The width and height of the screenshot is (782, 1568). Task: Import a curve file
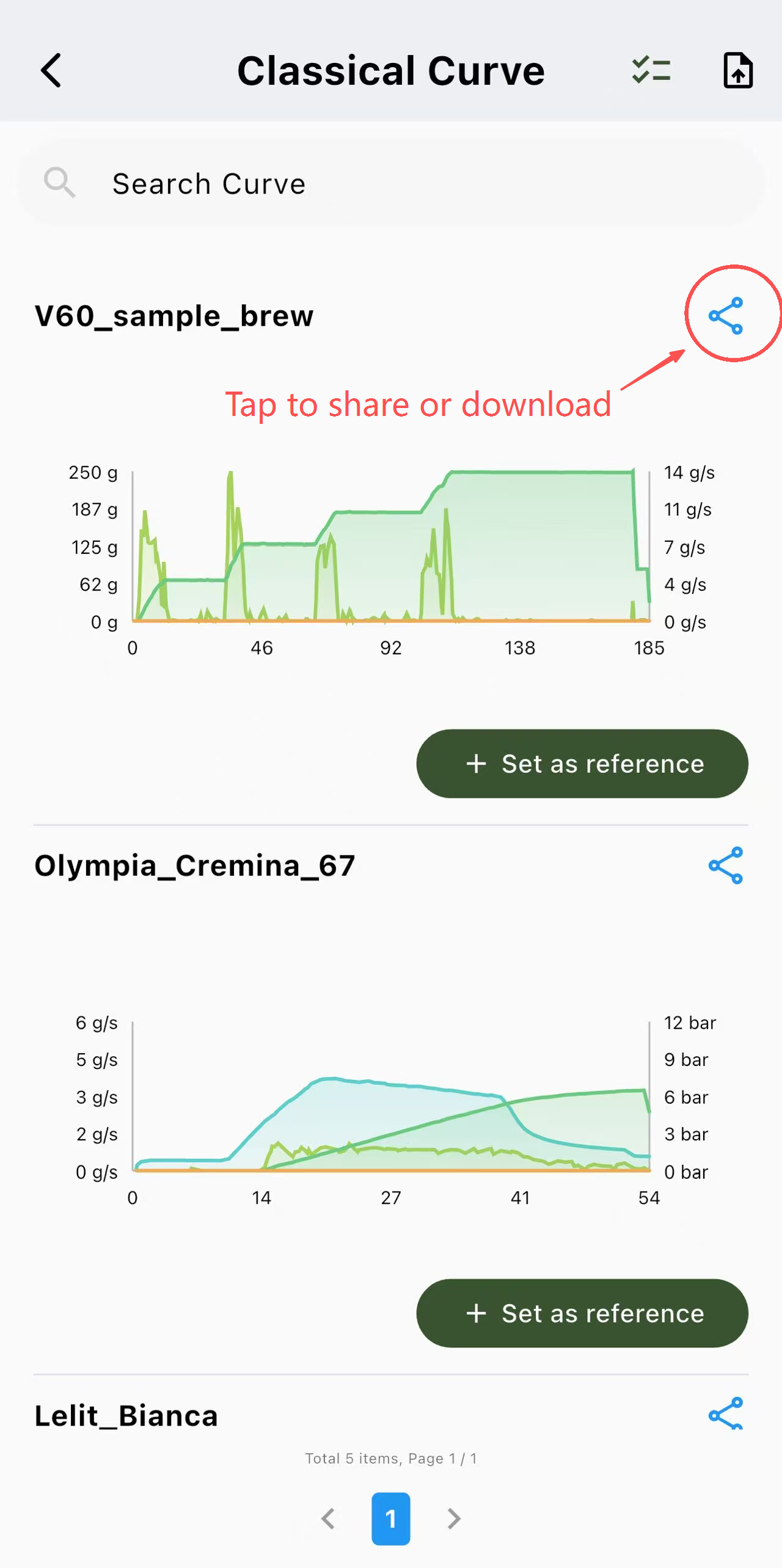[738, 70]
